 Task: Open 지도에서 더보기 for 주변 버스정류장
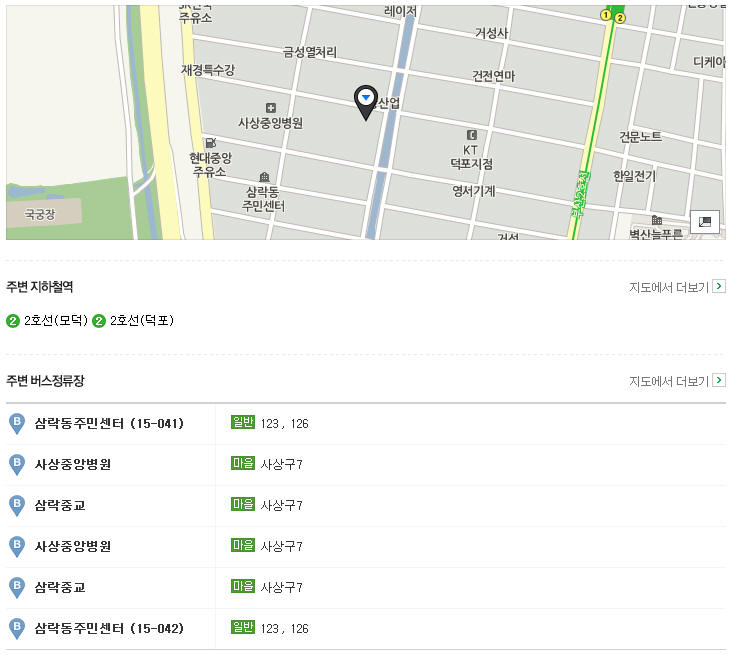(676, 381)
